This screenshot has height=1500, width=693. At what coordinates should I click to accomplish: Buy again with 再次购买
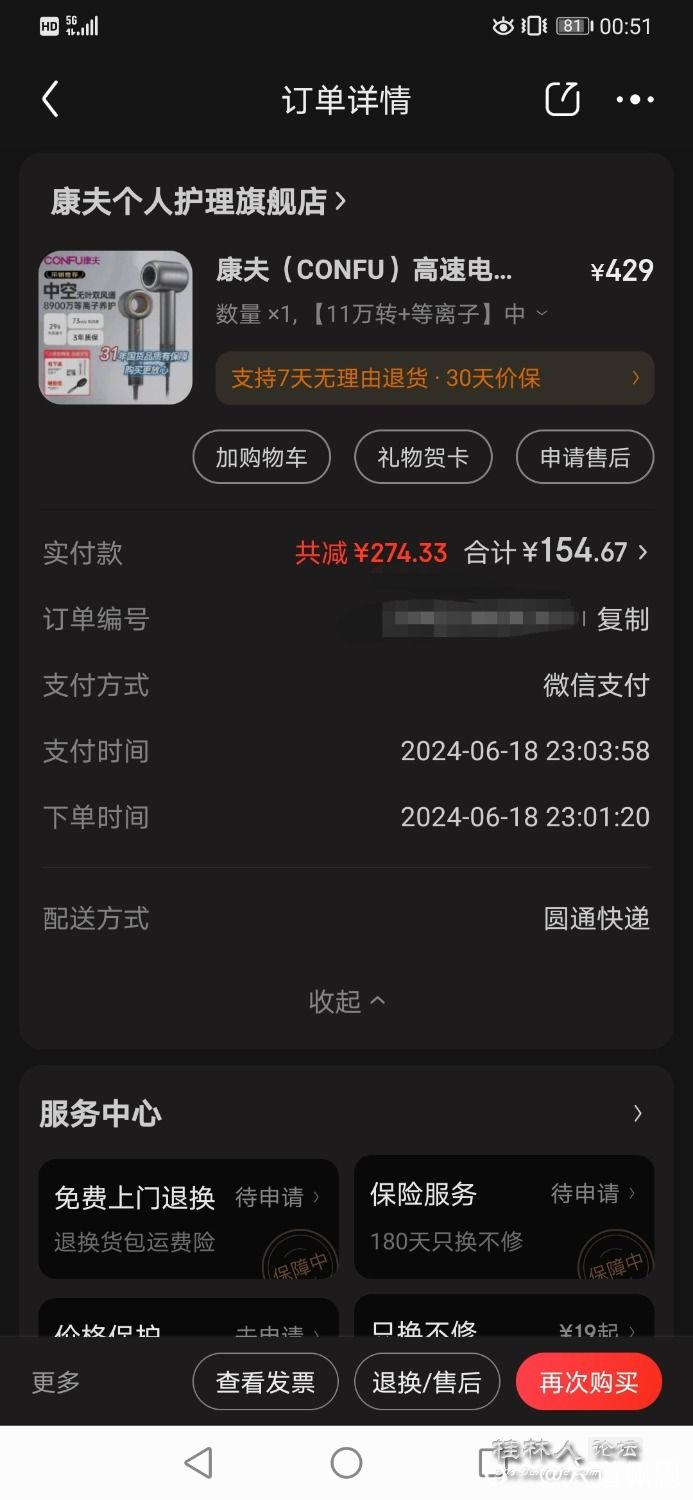click(589, 1382)
